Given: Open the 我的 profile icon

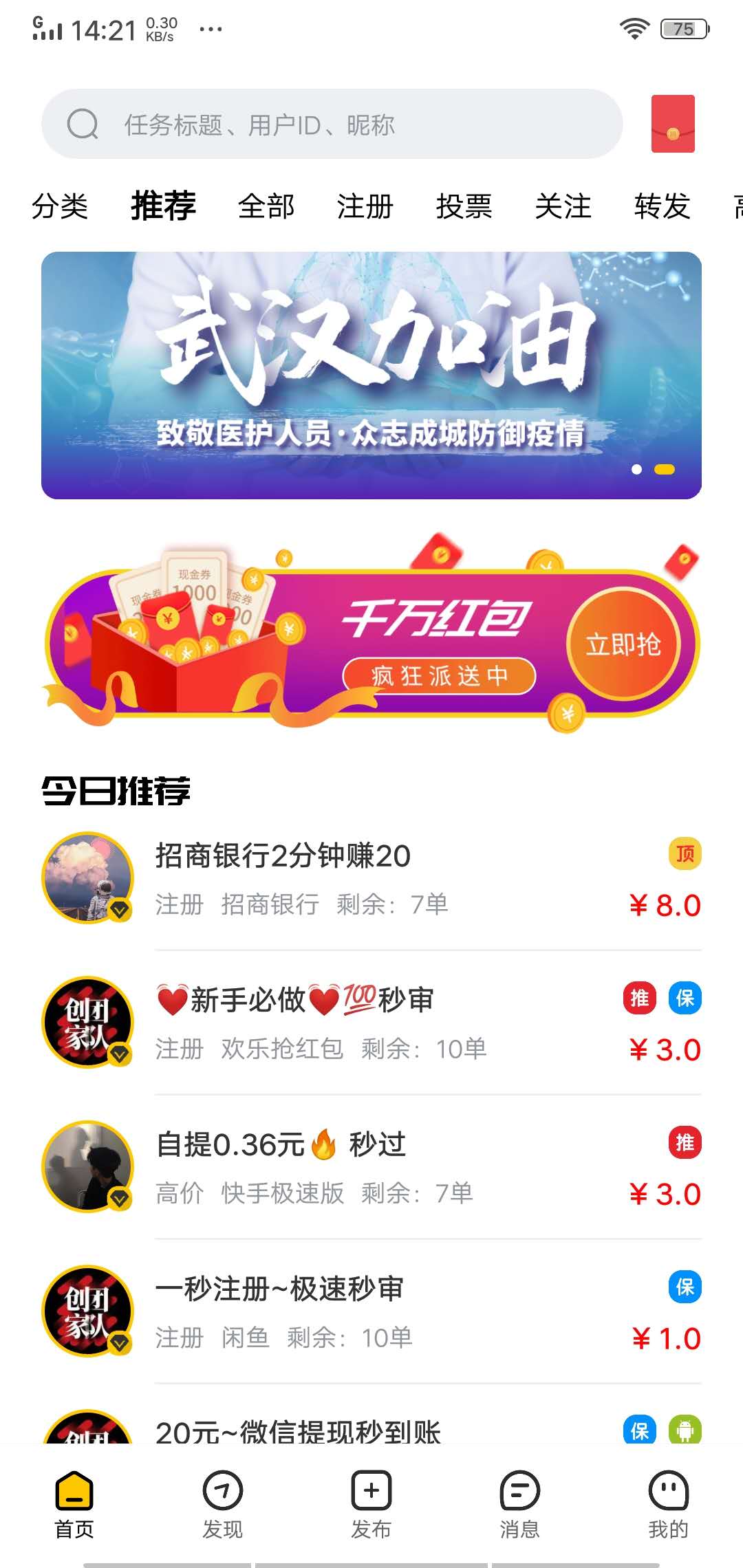Looking at the screenshot, I should (x=668, y=1489).
